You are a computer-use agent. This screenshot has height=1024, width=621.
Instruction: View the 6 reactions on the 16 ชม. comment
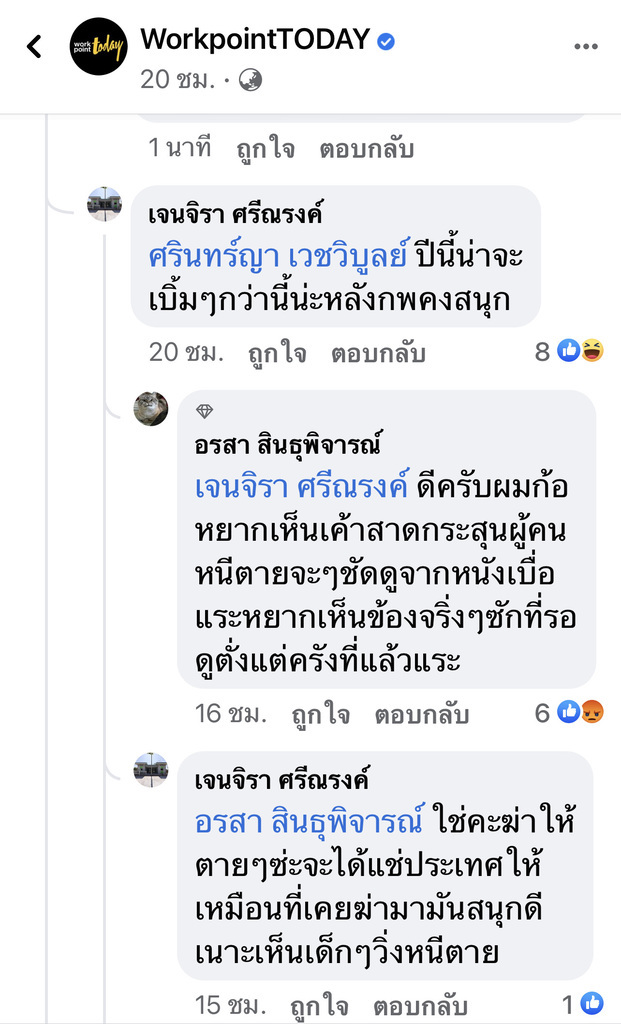[580, 712]
